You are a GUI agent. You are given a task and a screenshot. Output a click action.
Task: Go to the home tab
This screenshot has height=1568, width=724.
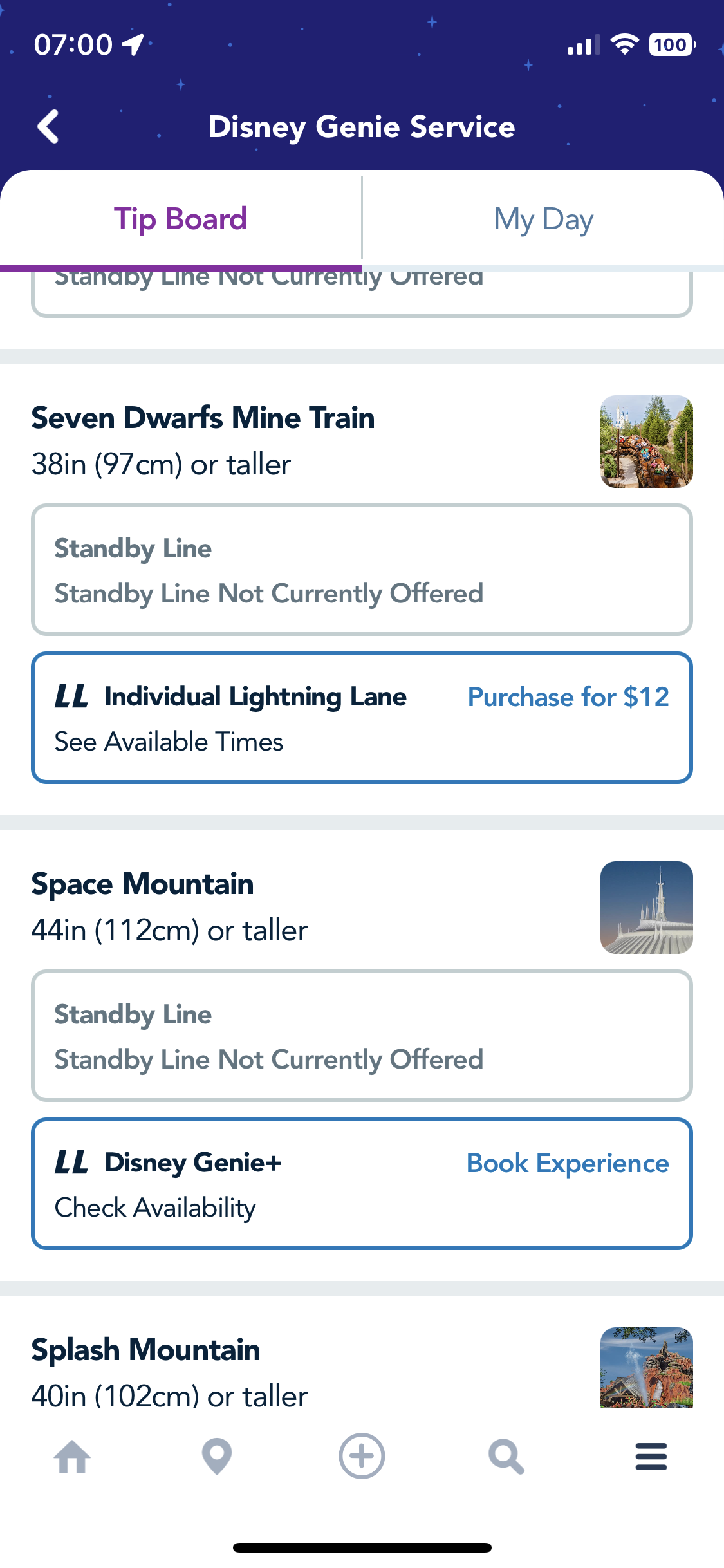click(72, 1457)
